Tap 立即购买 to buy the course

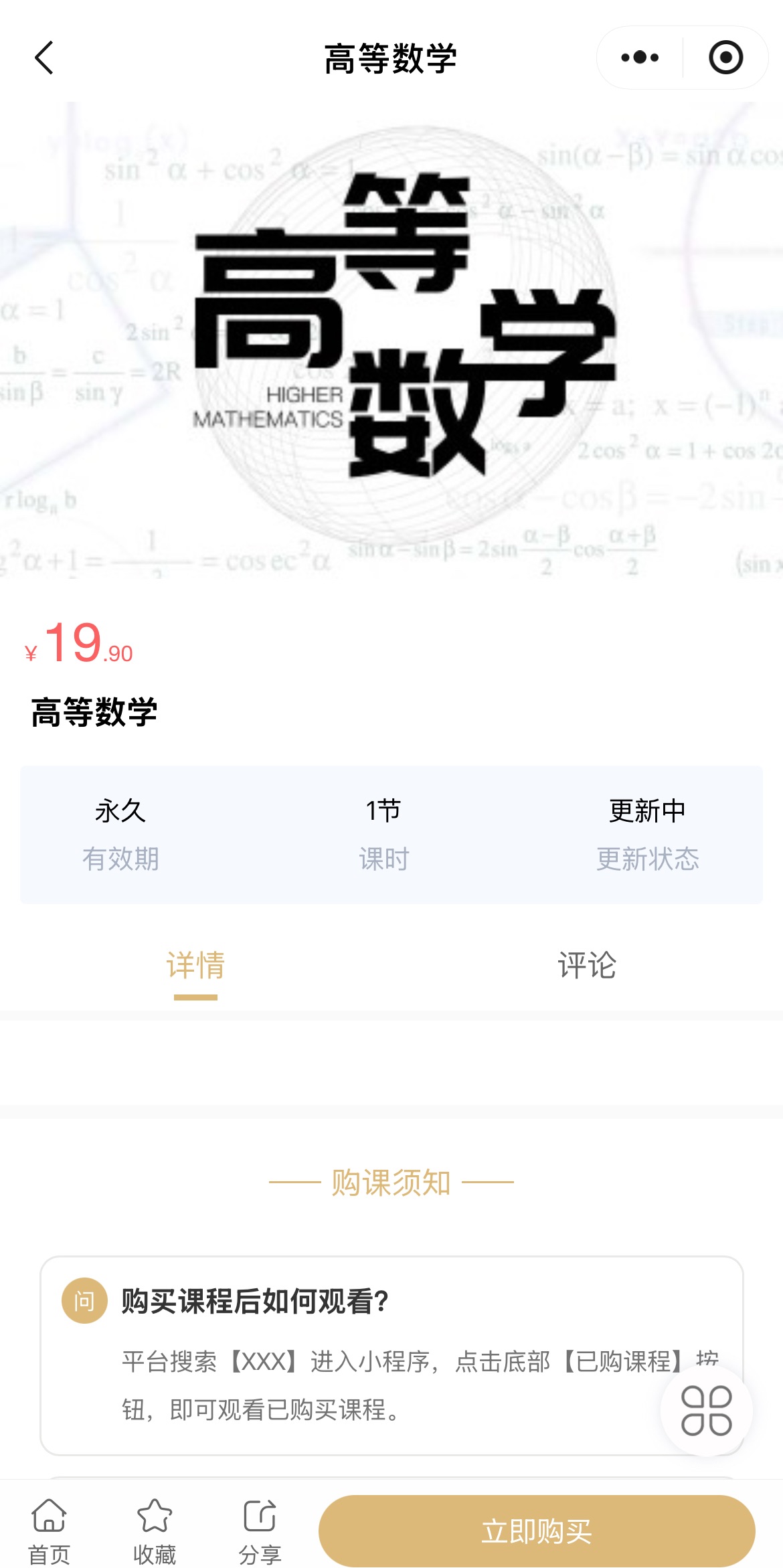pyautogui.click(x=537, y=1531)
